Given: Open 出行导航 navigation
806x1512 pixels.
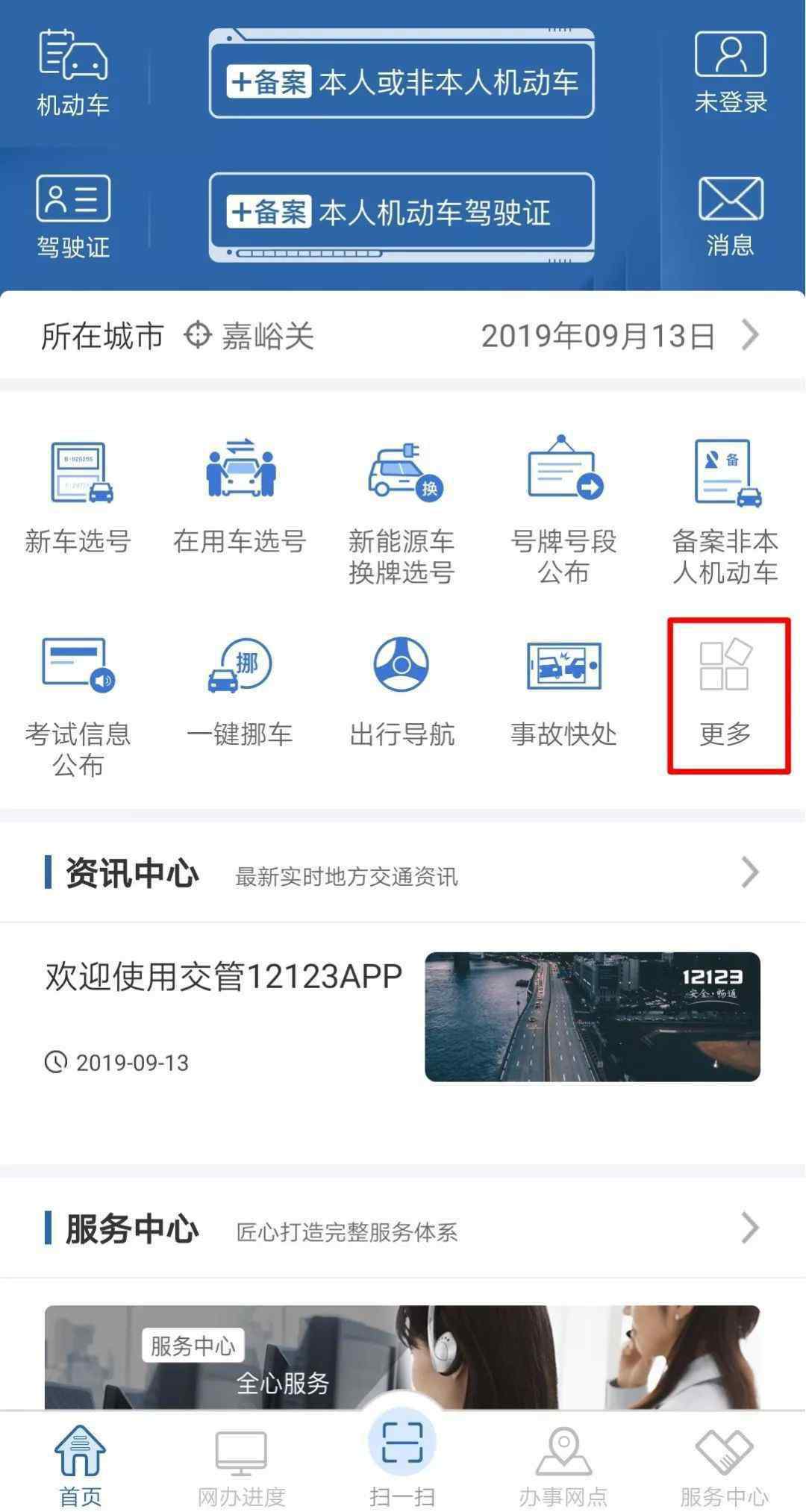Looking at the screenshot, I should (x=402, y=692).
